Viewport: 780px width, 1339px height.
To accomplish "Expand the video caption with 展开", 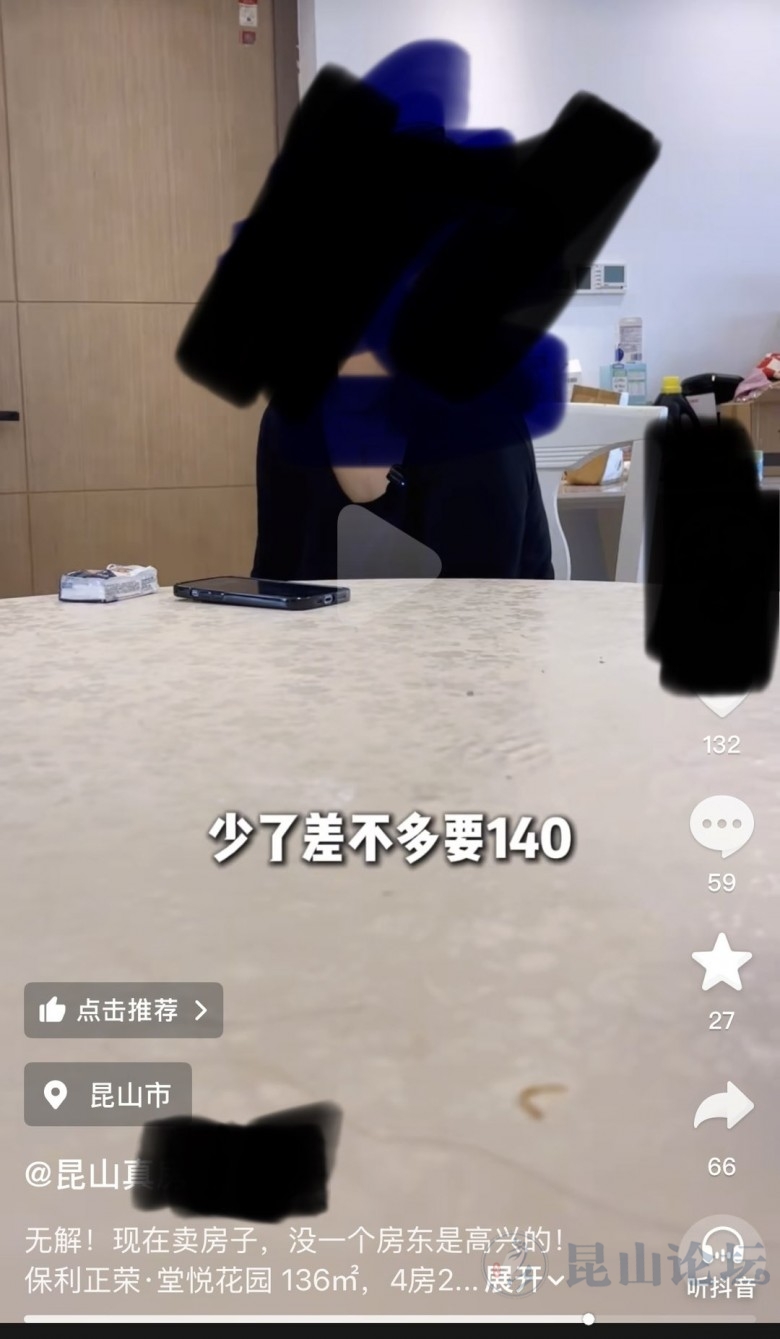I will tap(525, 1281).
